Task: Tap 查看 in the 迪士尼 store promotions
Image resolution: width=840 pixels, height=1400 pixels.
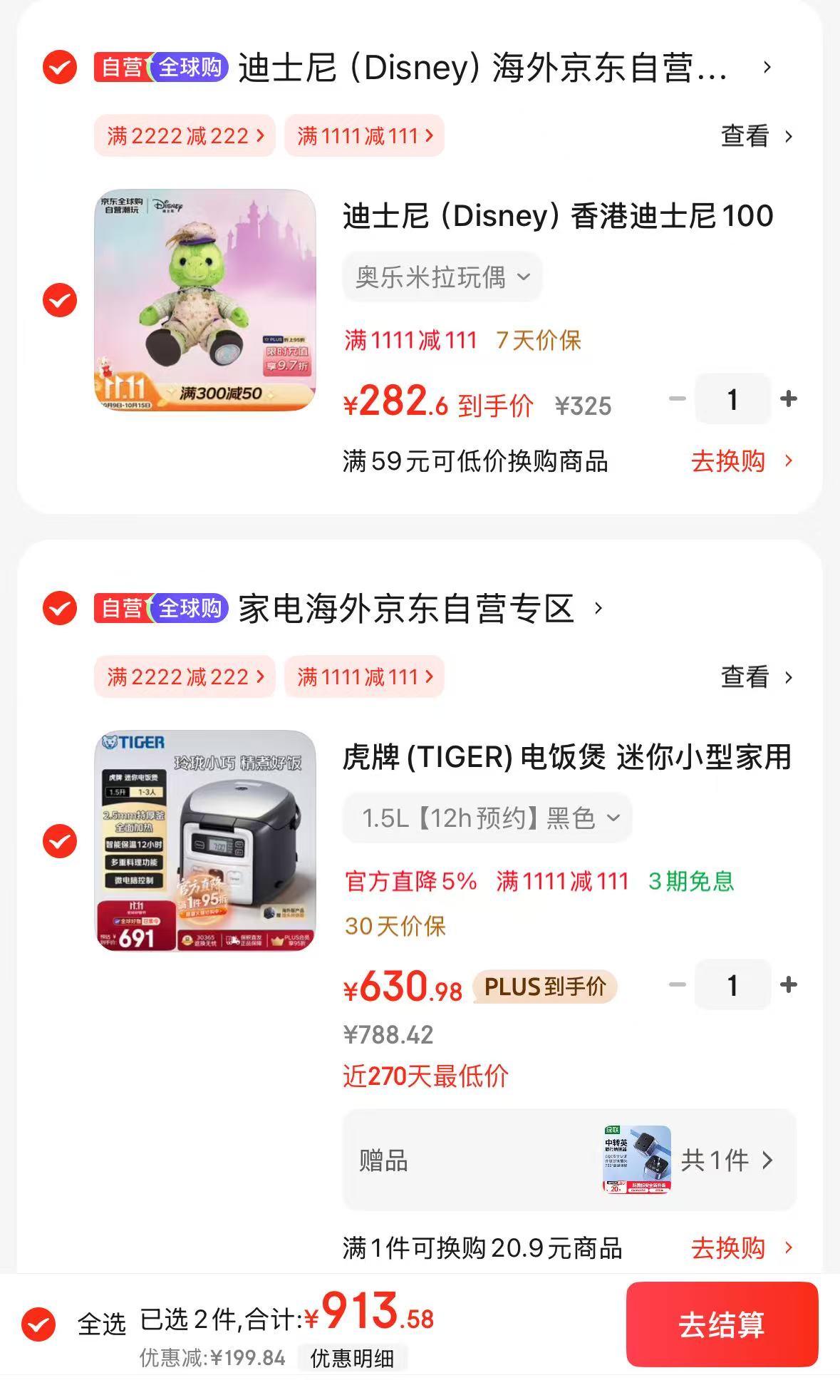Action: [x=755, y=135]
